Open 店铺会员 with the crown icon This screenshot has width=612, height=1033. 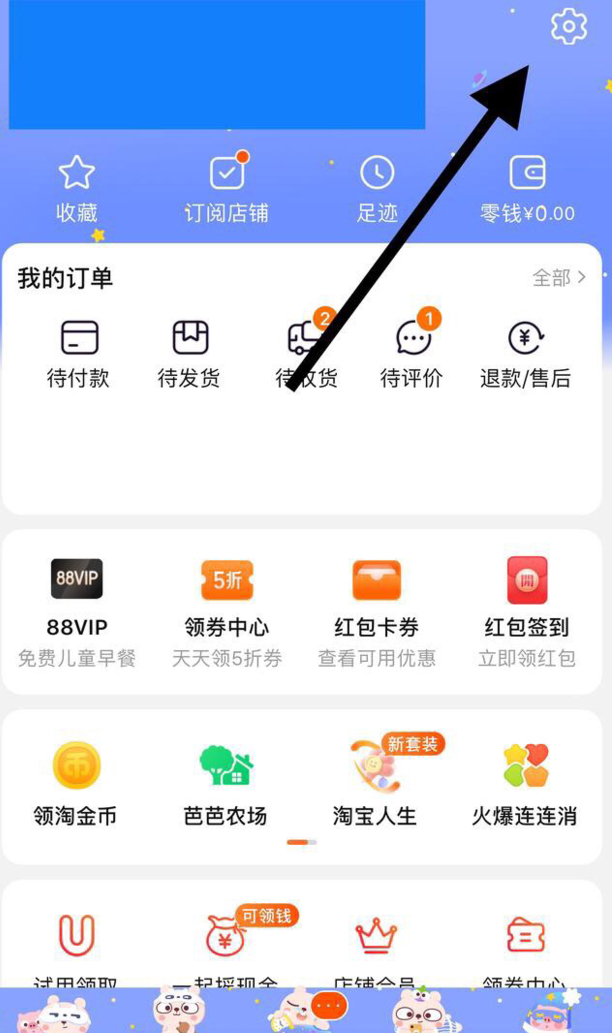[376, 948]
